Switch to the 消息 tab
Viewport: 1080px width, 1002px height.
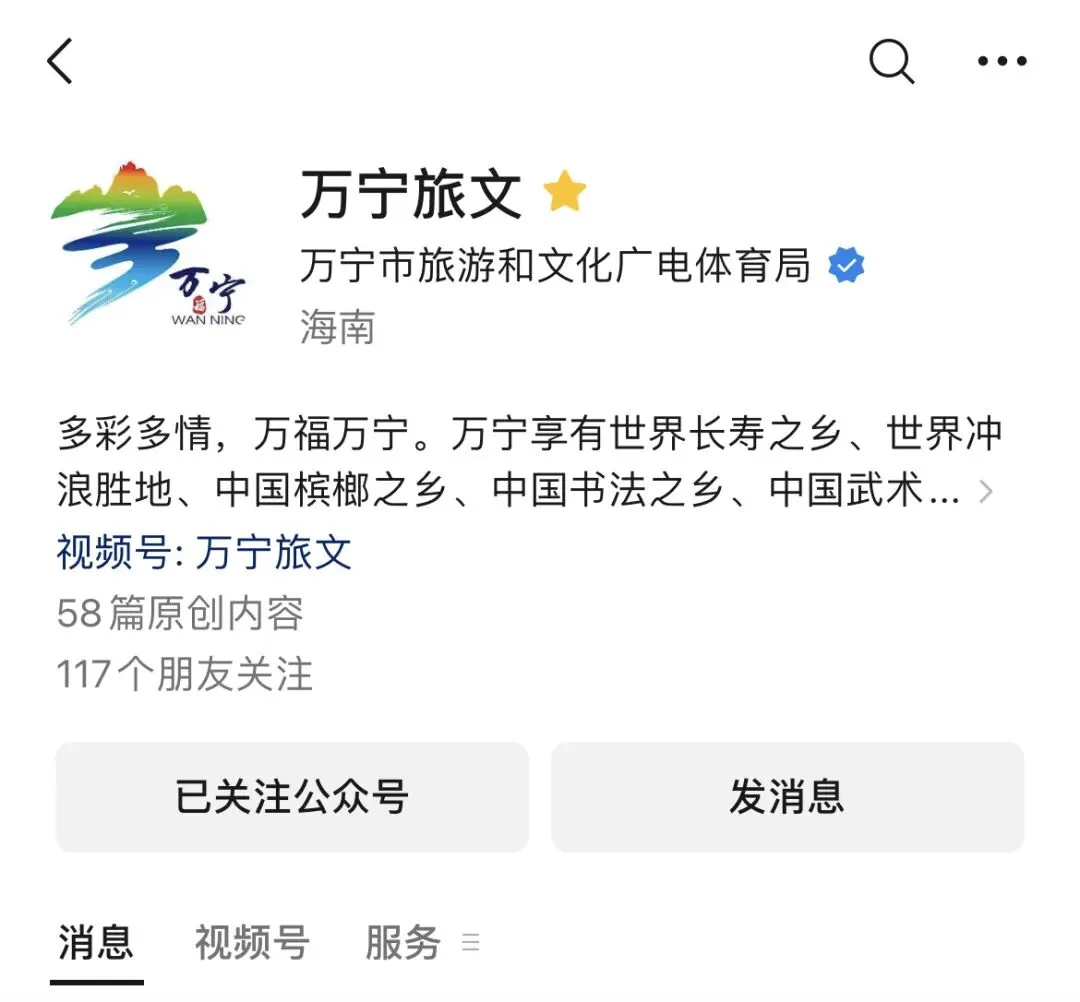tap(96, 942)
